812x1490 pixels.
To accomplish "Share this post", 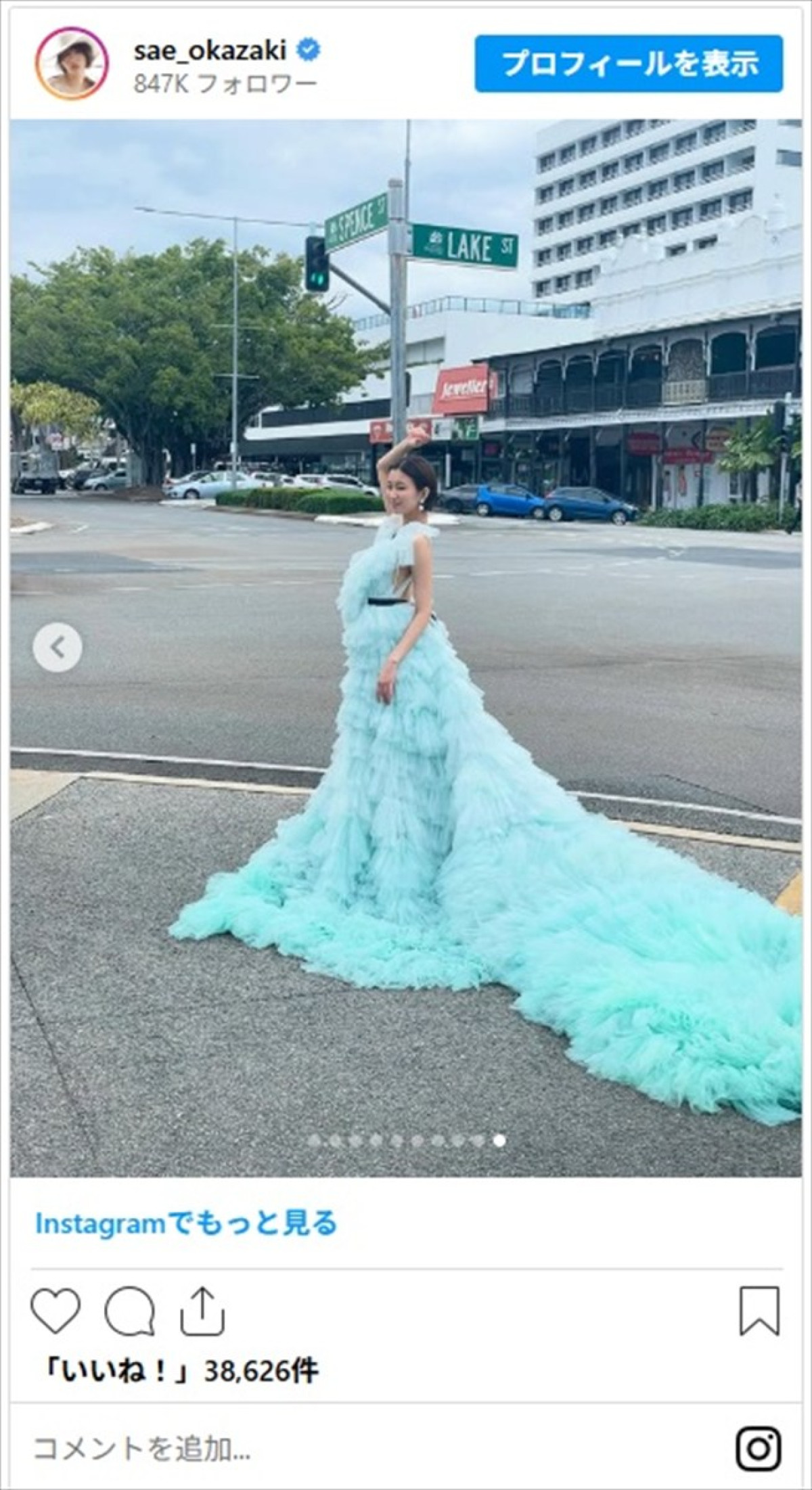I will [x=204, y=1310].
